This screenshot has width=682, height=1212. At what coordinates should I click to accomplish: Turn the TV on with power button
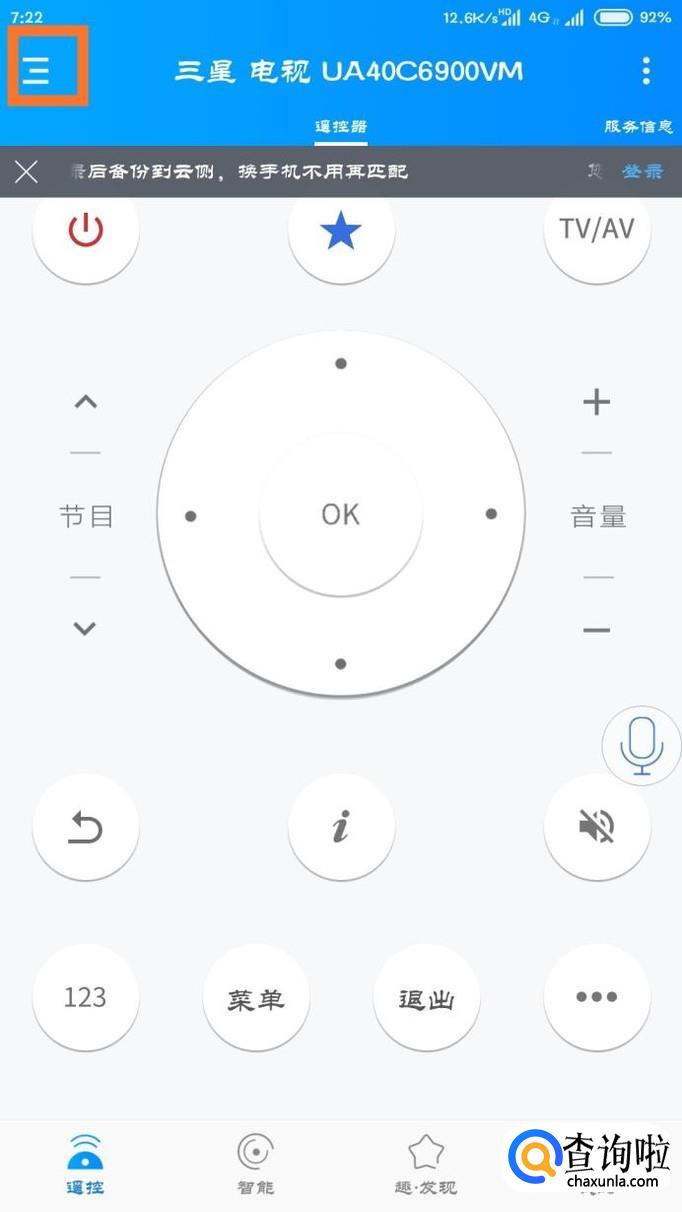86,231
